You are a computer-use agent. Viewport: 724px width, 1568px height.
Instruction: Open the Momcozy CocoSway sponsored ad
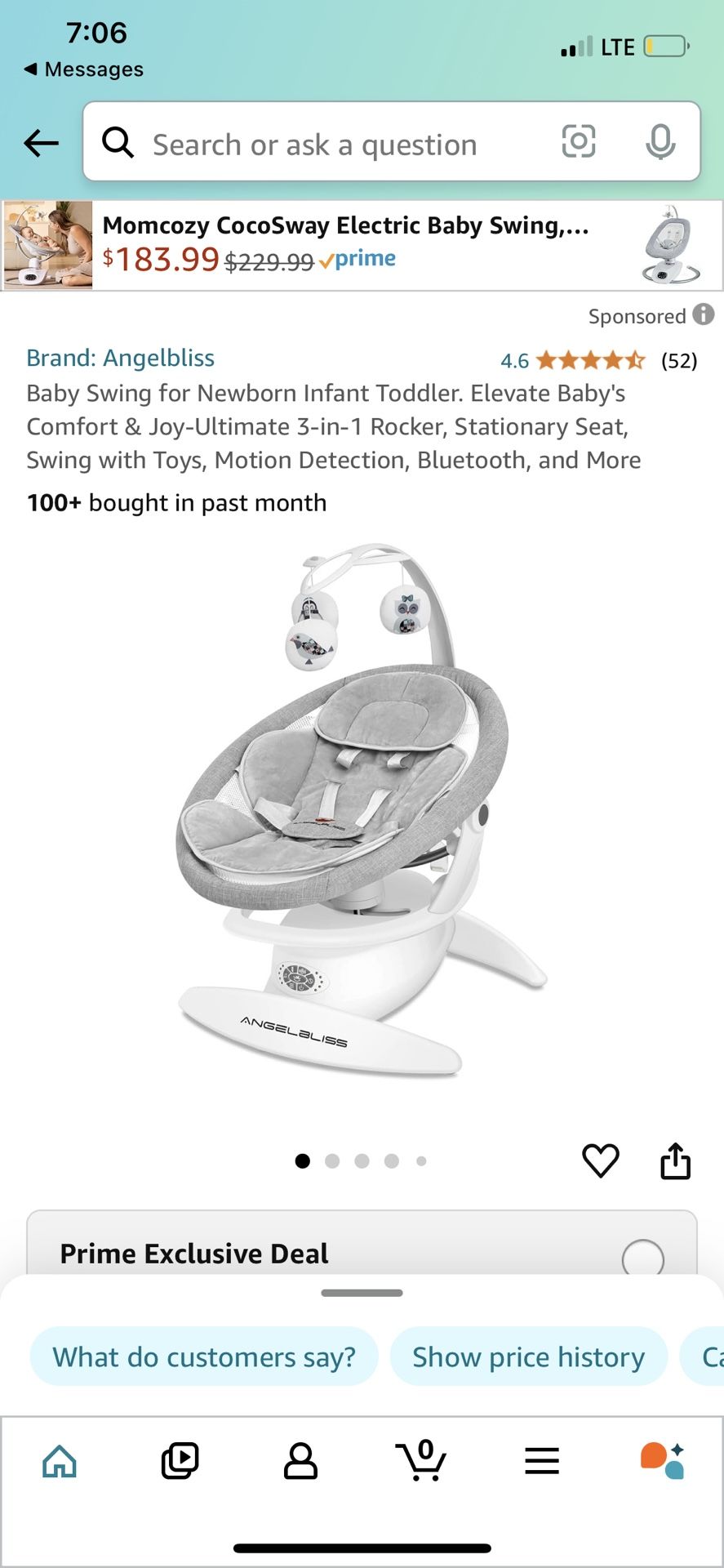[362, 245]
